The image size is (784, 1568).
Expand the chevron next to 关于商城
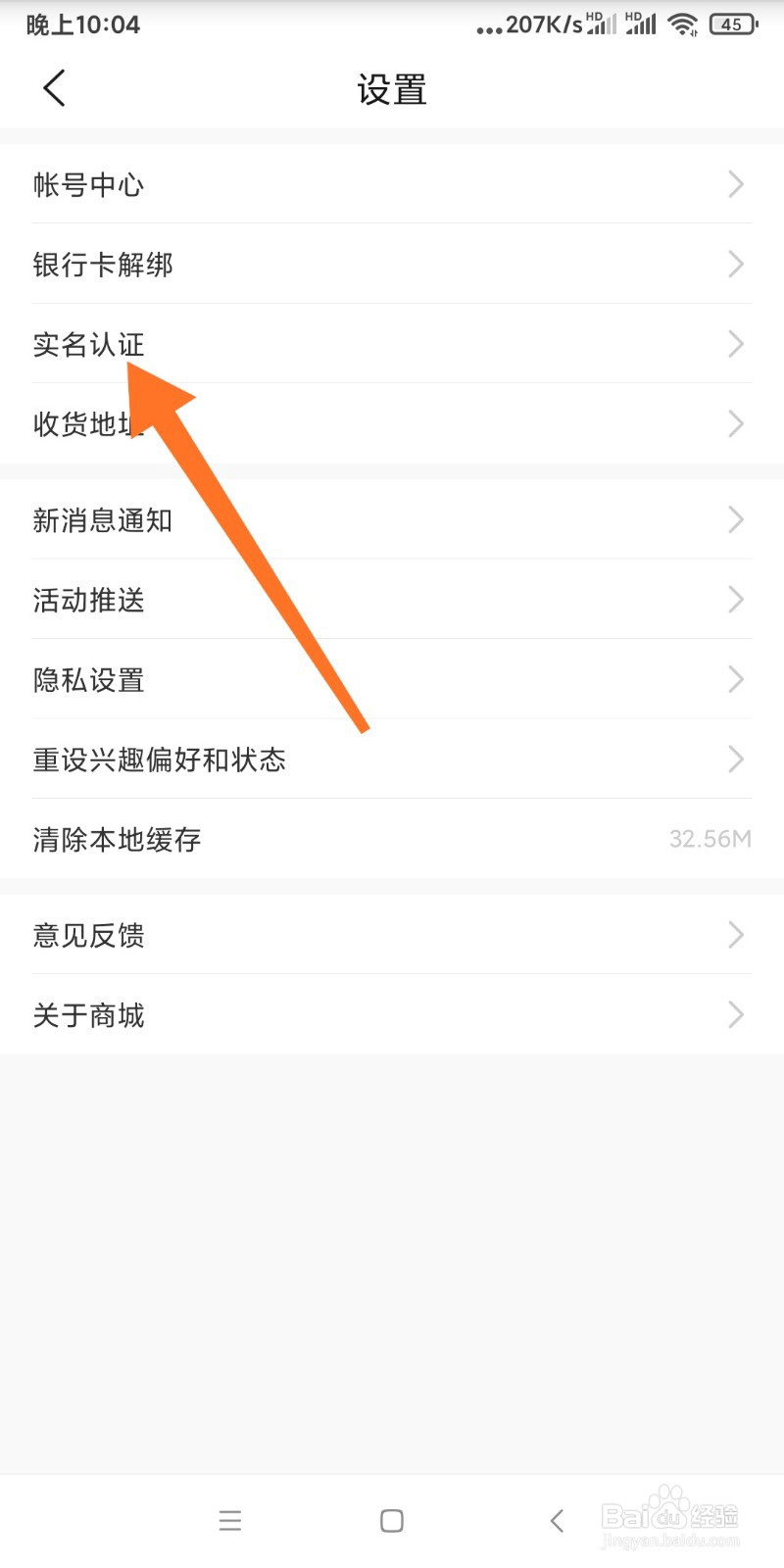pyautogui.click(x=736, y=1014)
